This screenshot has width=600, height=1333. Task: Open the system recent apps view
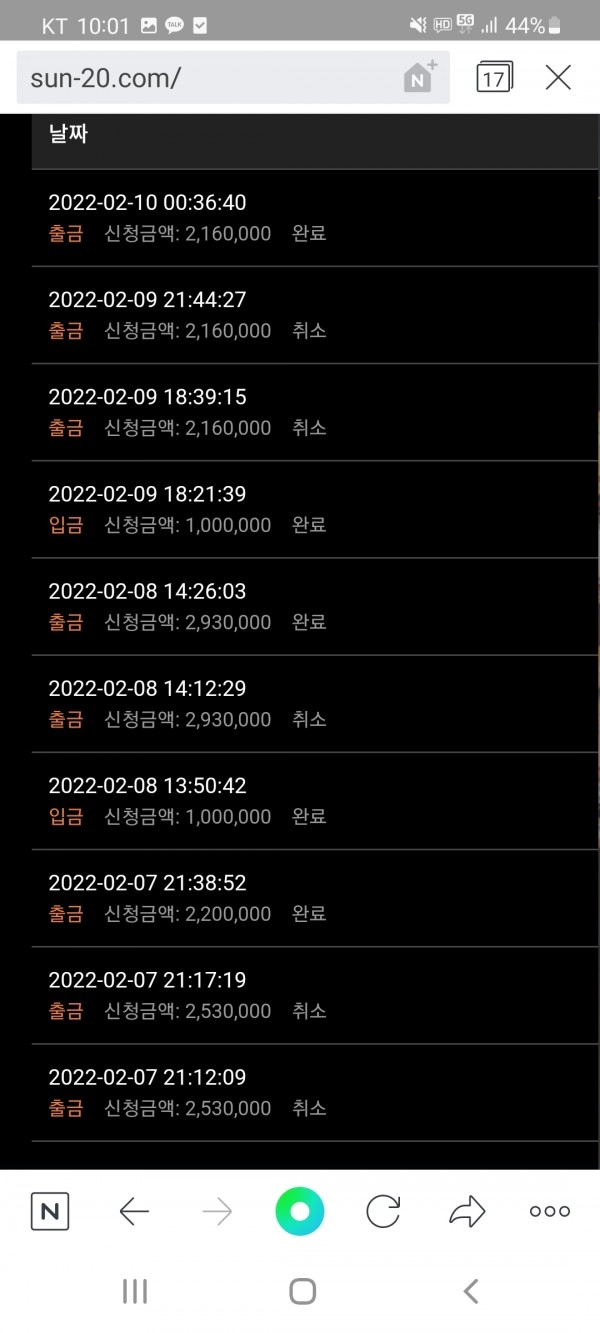[x=135, y=1291]
